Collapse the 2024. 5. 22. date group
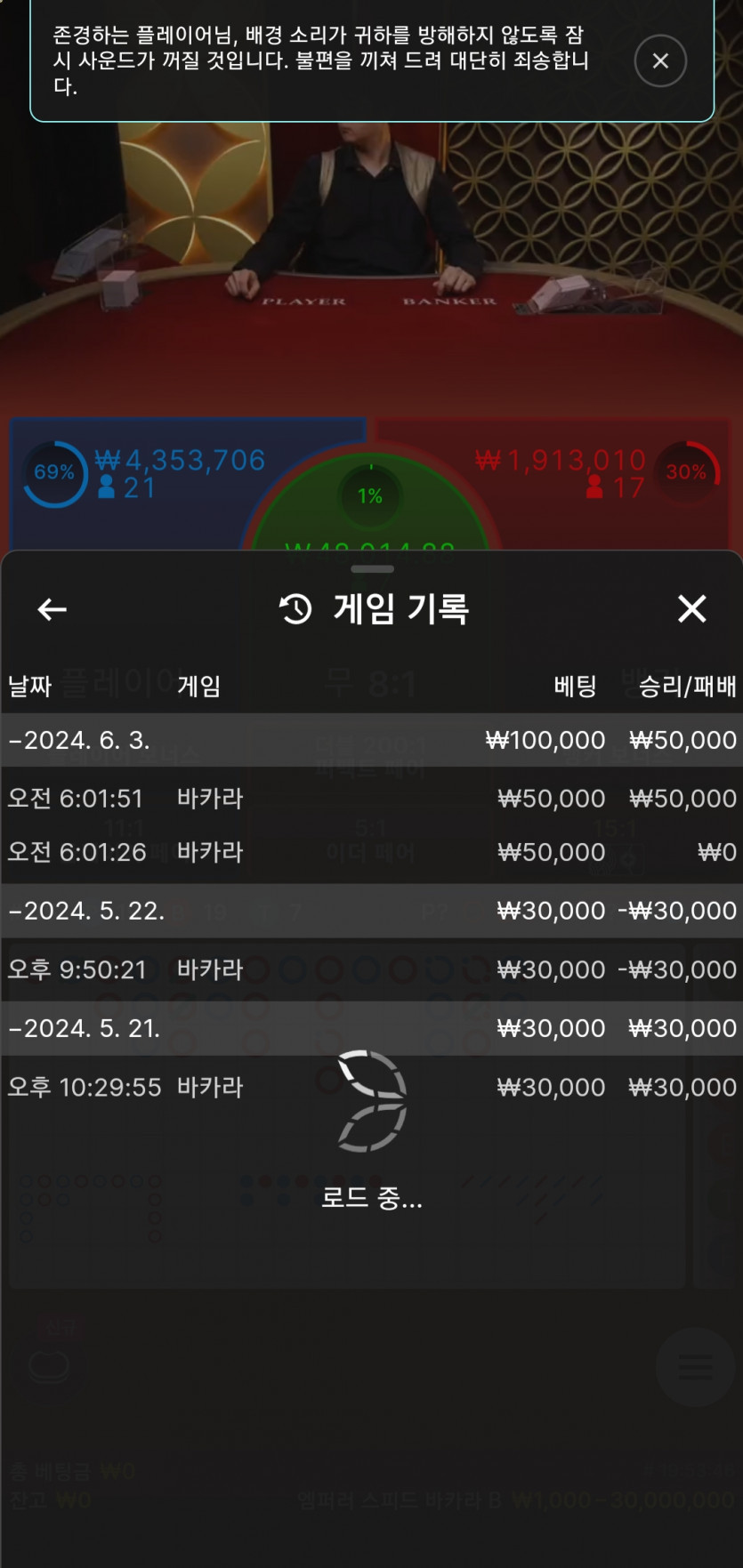The width and height of the screenshot is (743, 1568). 371,911
